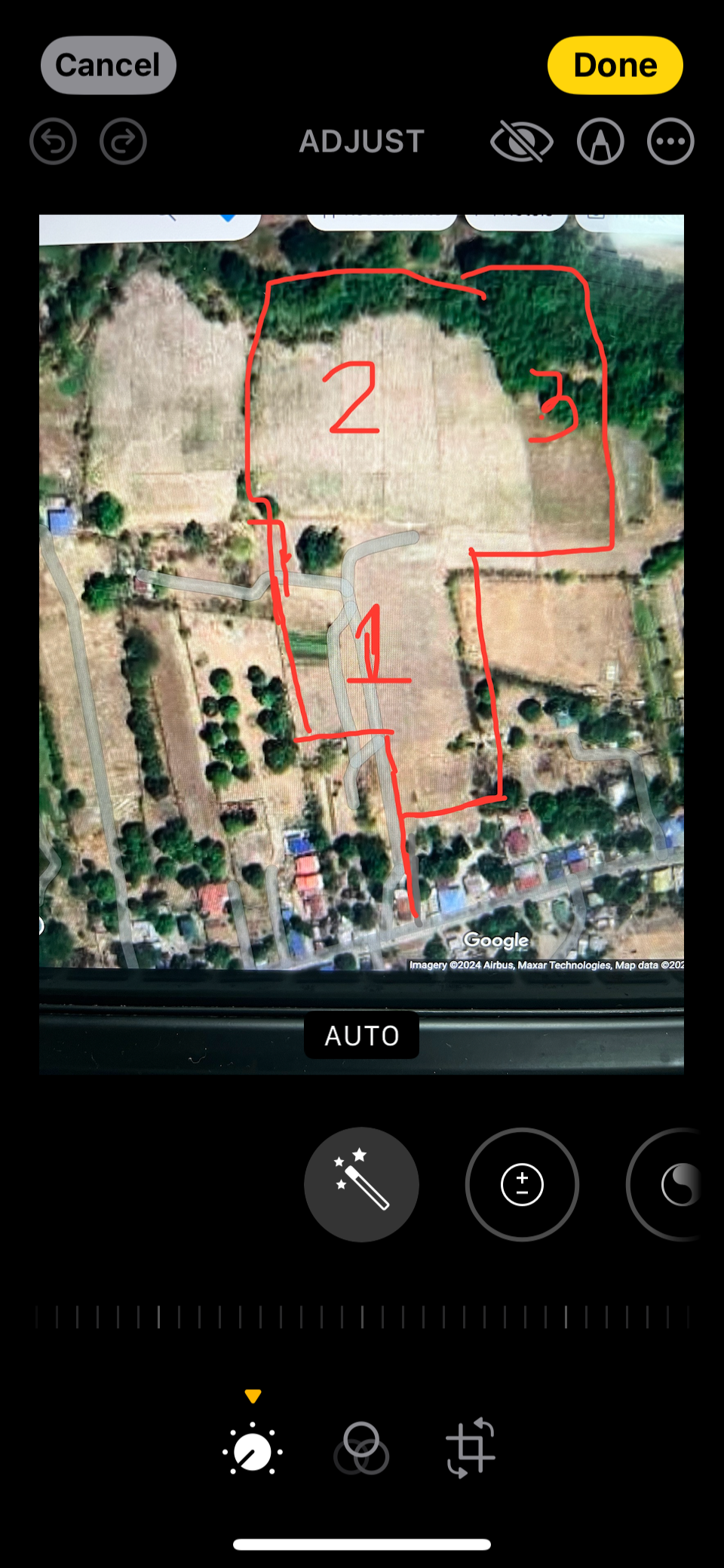Apply Auto enhance with the magic wand

click(x=361, y=1184)
